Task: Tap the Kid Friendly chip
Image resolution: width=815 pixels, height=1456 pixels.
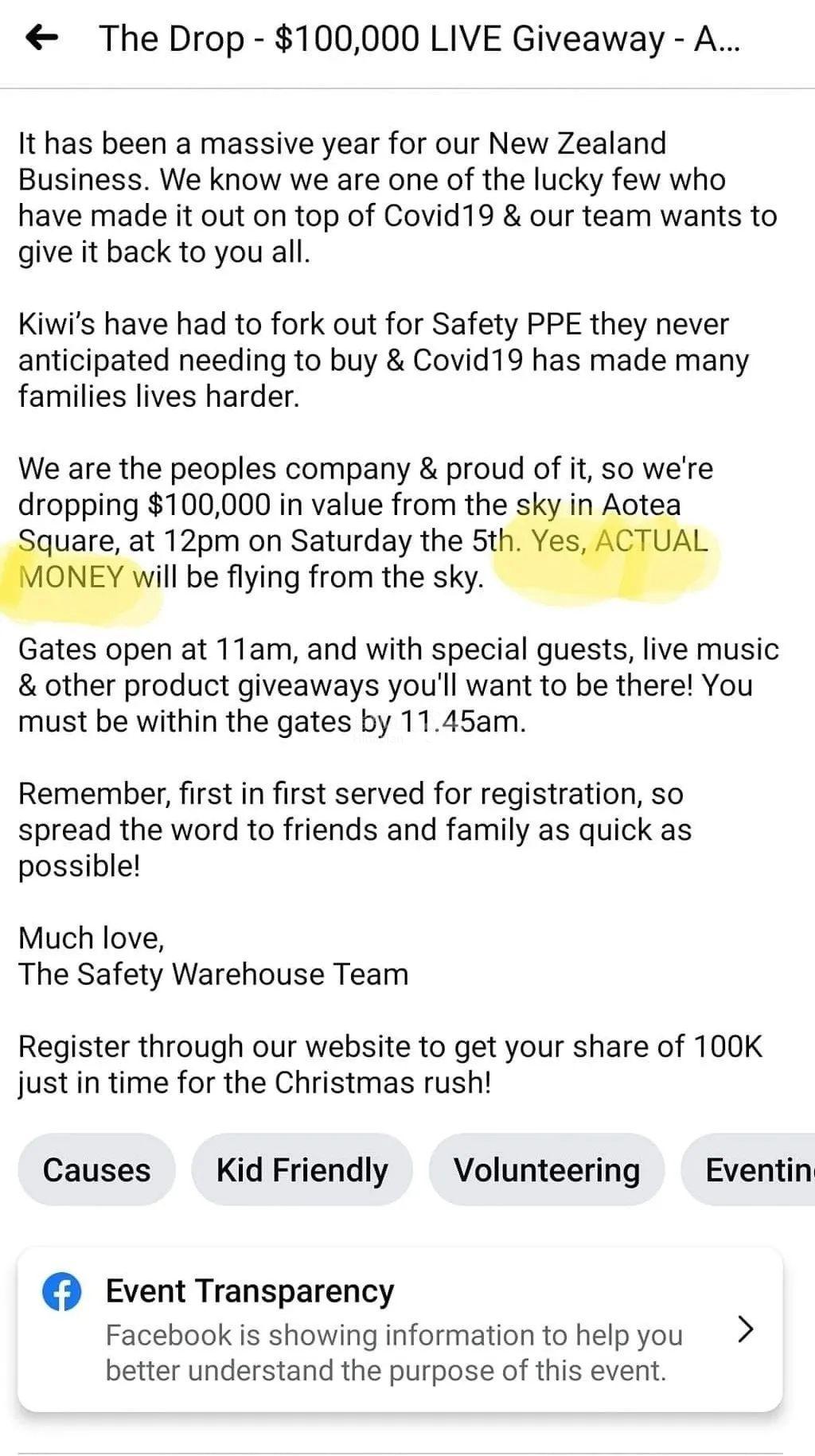Action: click(x=302, y=1170)
